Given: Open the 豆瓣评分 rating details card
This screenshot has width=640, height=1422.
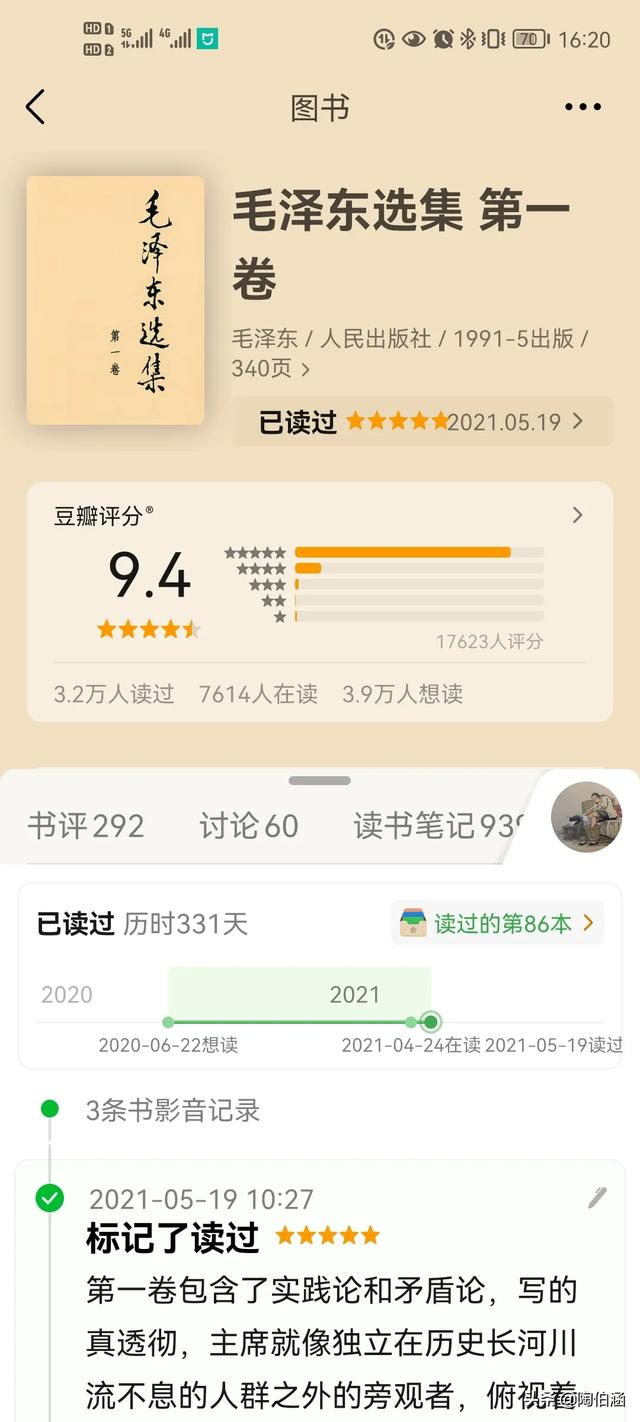Looking at the screenshot, I should tap(319, 601).
